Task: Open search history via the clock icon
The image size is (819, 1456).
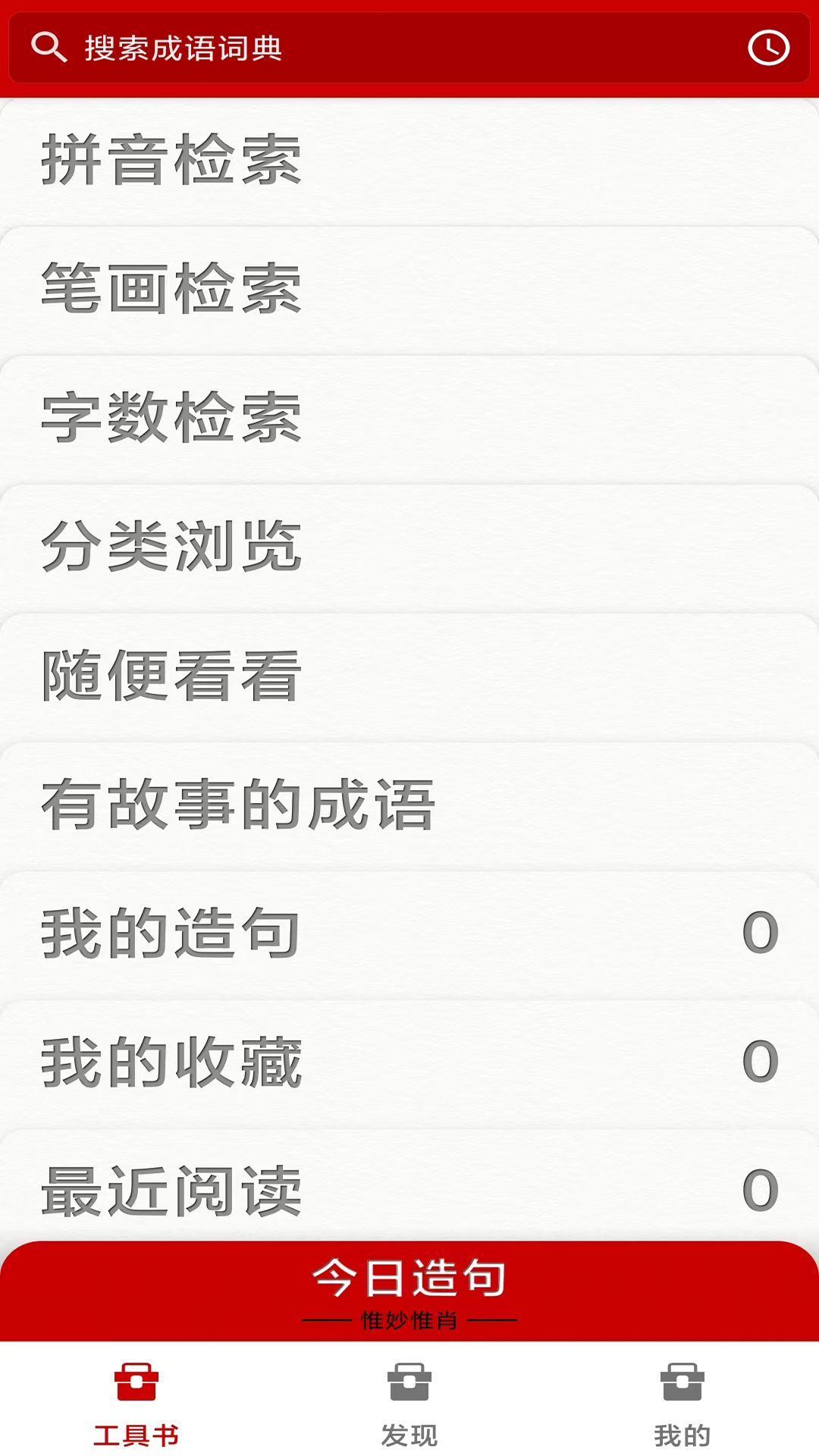Action: [x=768, y=47]
